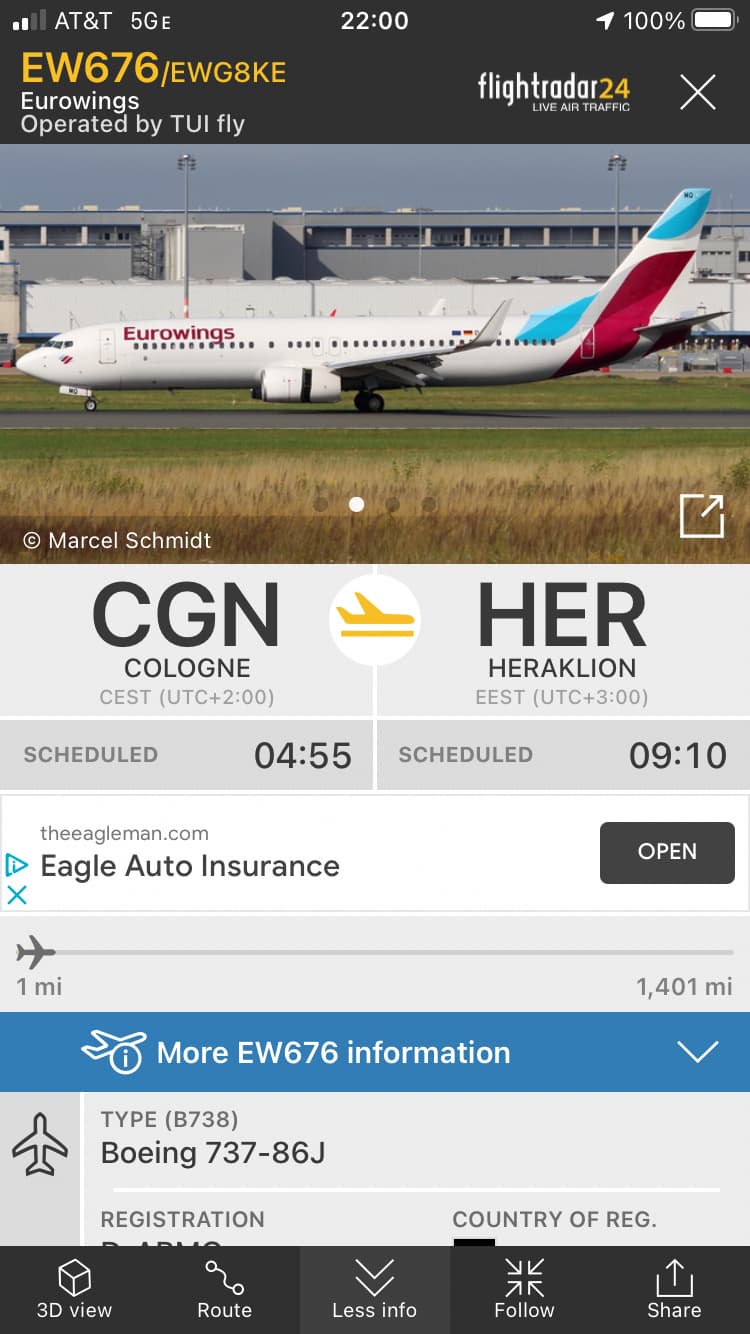Screen dimensions: 750x1334
Task: Open the 3D view
Action: click(x=75, y=1290)
